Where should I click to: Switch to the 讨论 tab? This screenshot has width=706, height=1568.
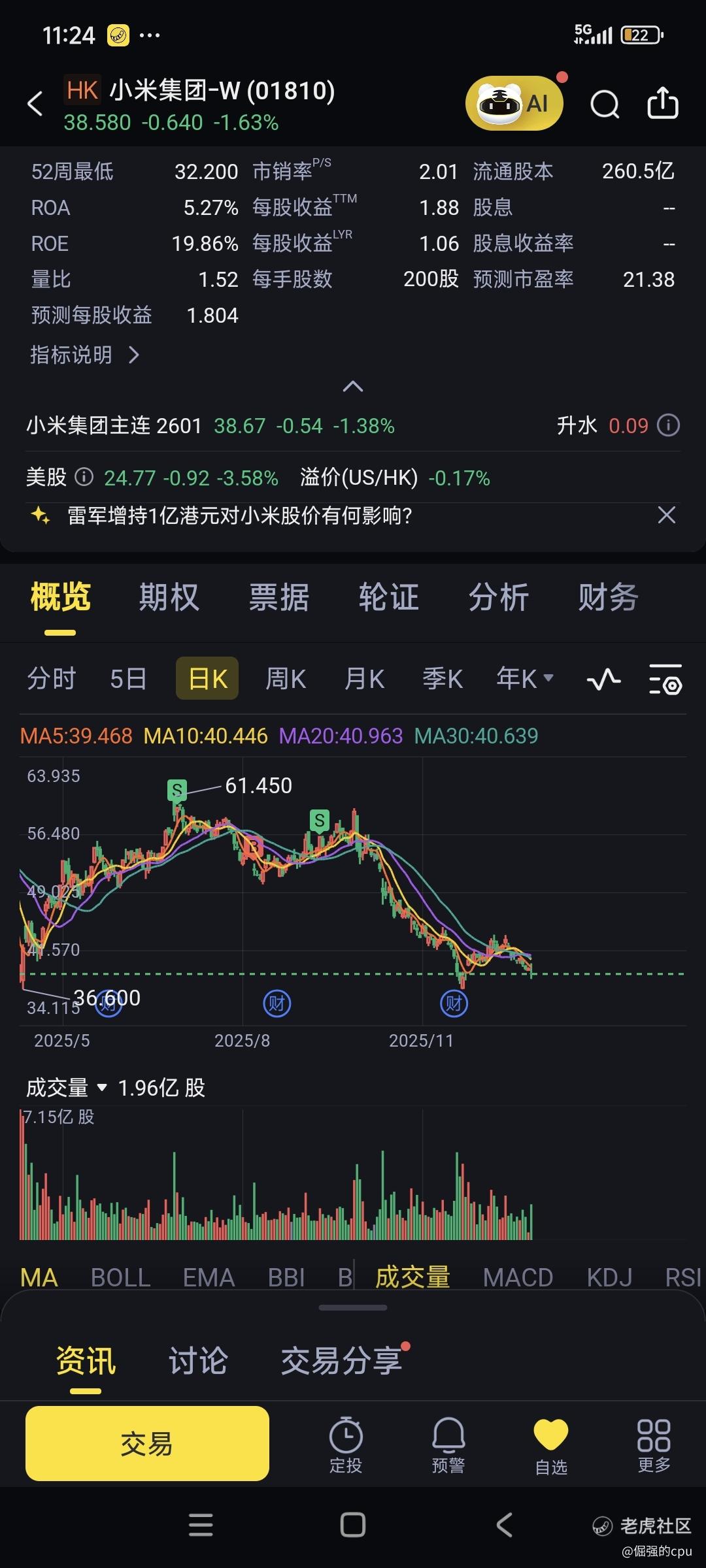[198, 1362]
